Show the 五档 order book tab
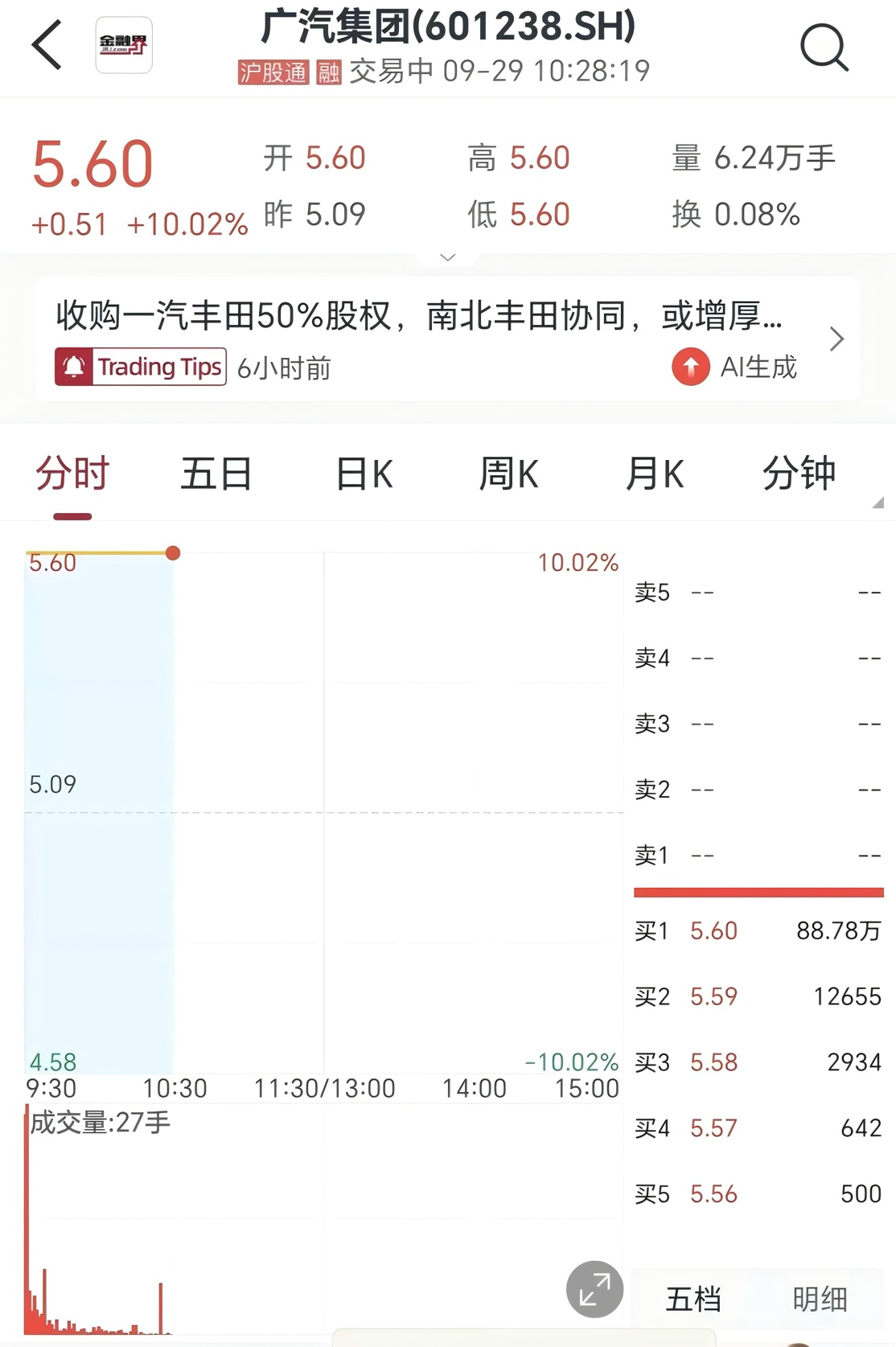 click(x=693, y=1299)
